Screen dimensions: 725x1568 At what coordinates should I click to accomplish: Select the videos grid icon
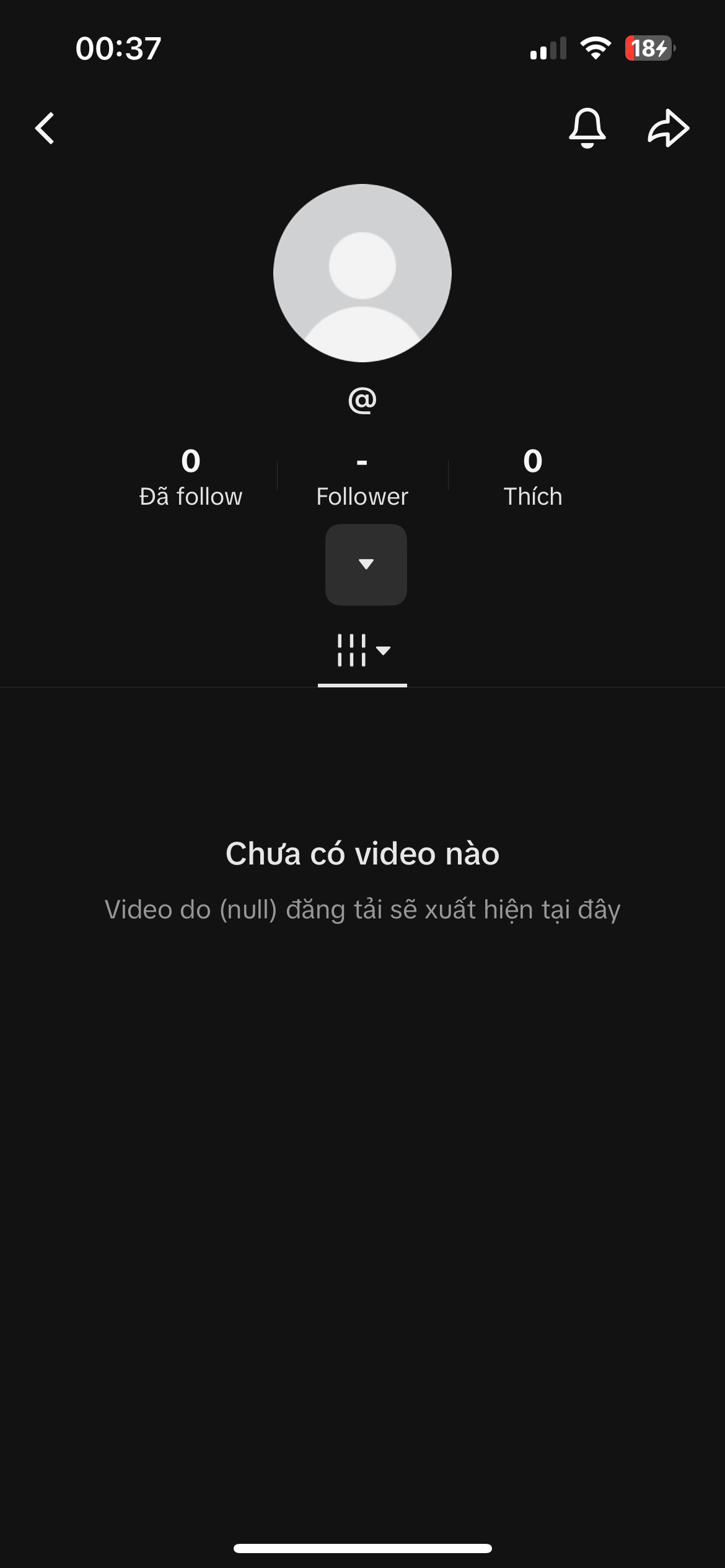[x=351, y=650]
